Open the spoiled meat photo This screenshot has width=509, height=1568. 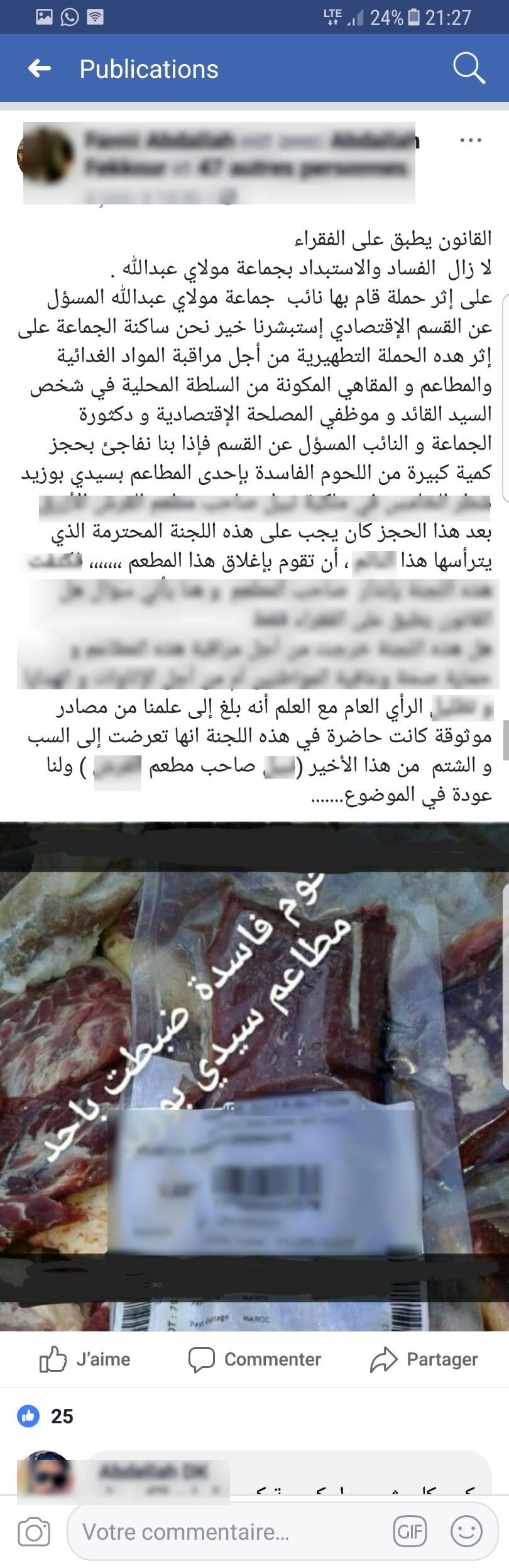point(255,1076)
